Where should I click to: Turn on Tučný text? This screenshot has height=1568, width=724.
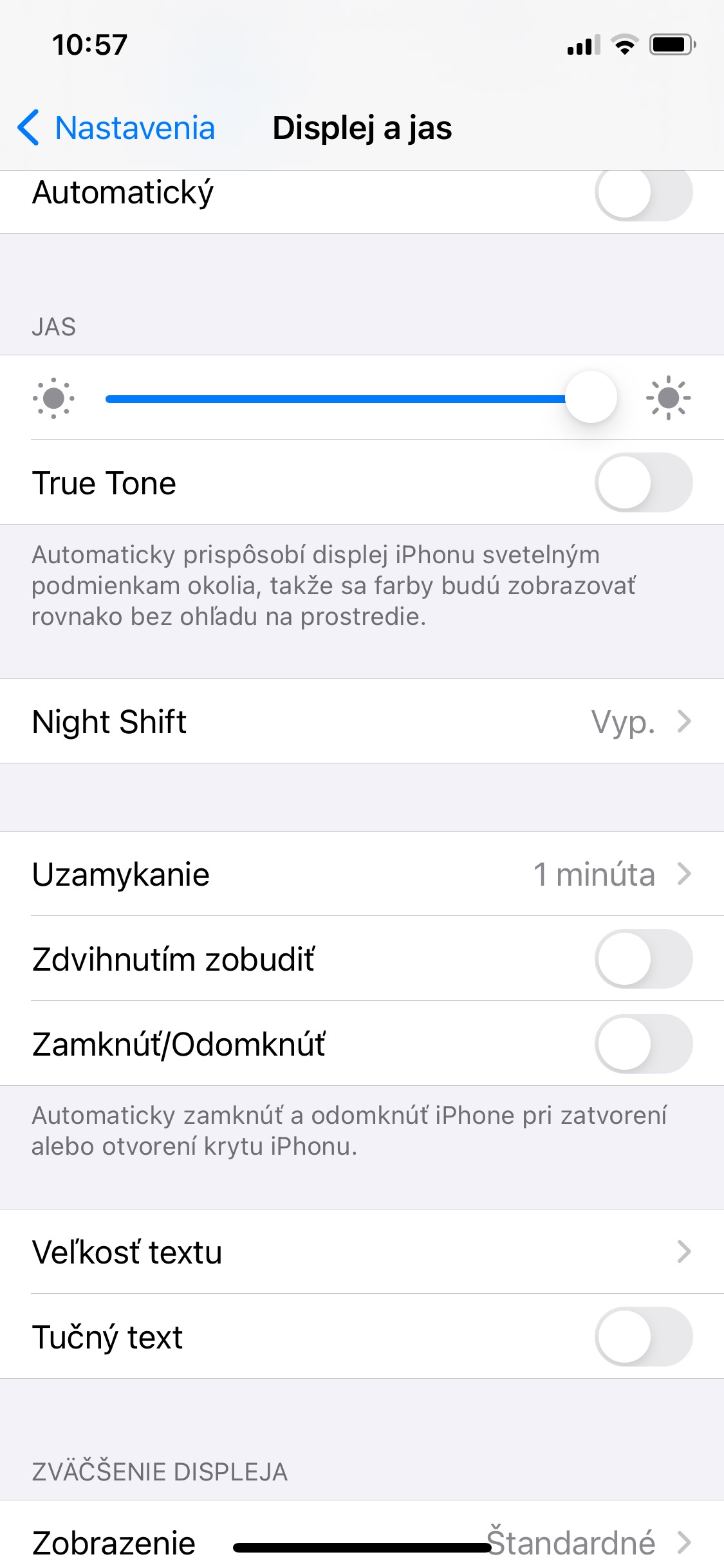(643, 1336)
